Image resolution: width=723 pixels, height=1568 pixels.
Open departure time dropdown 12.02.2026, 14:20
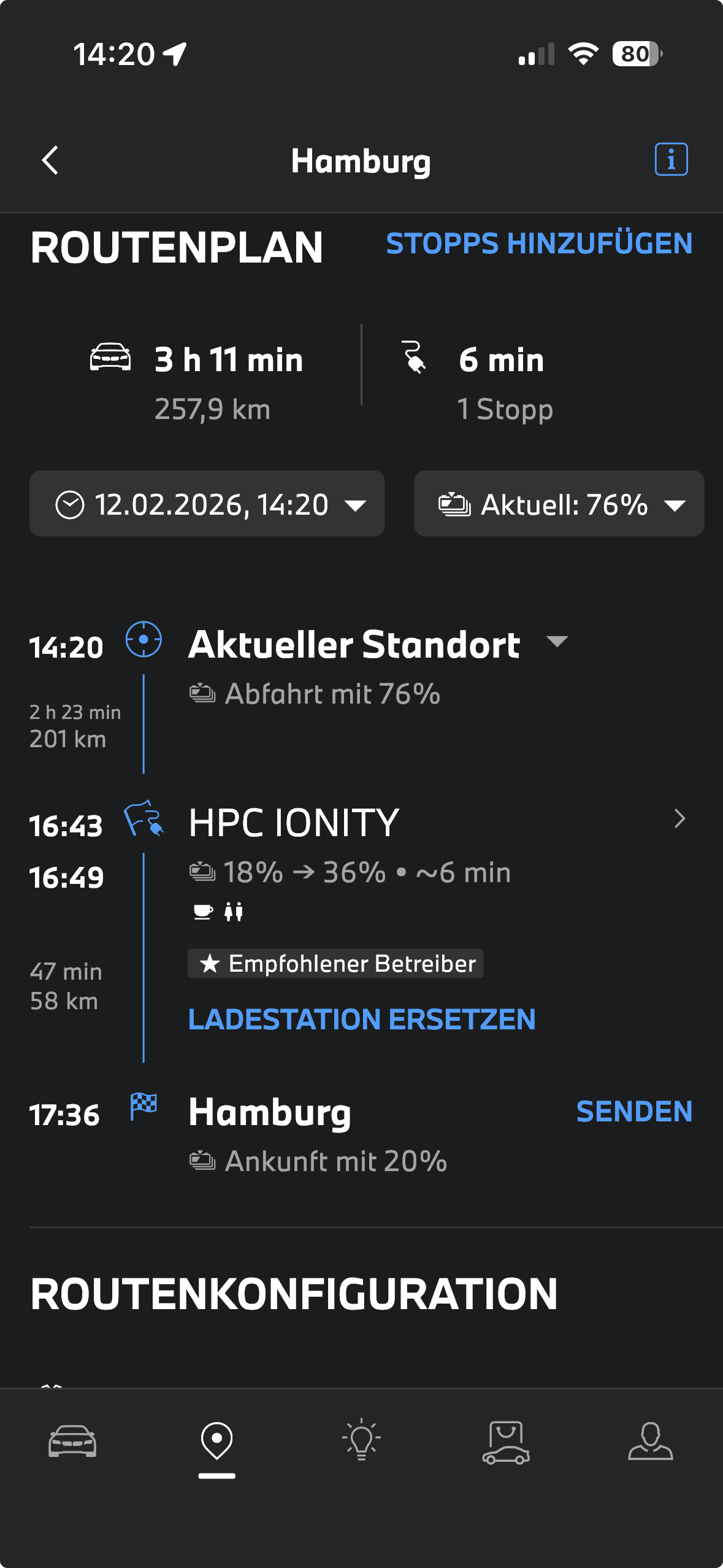[x=207, y=504]
